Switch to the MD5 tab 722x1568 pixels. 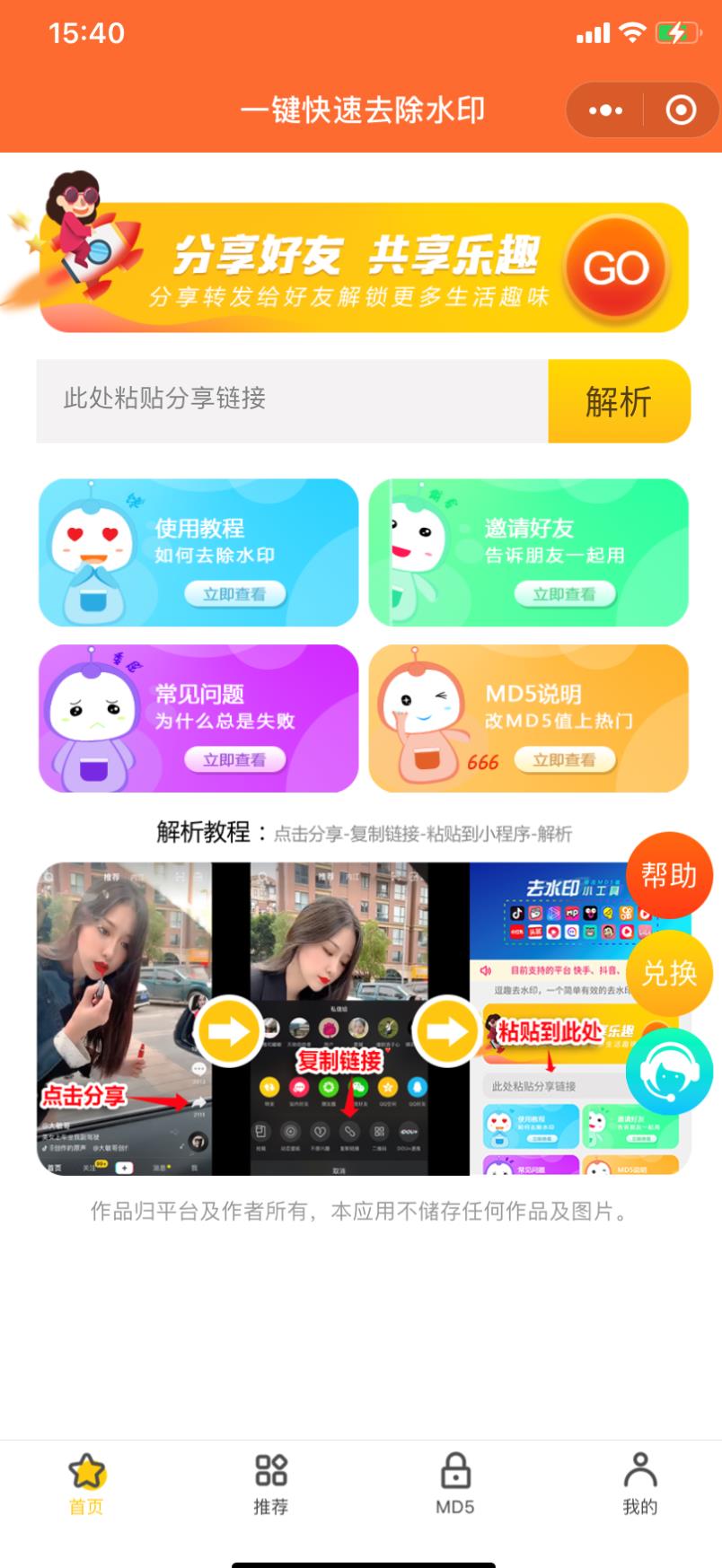pos(455,1485)
